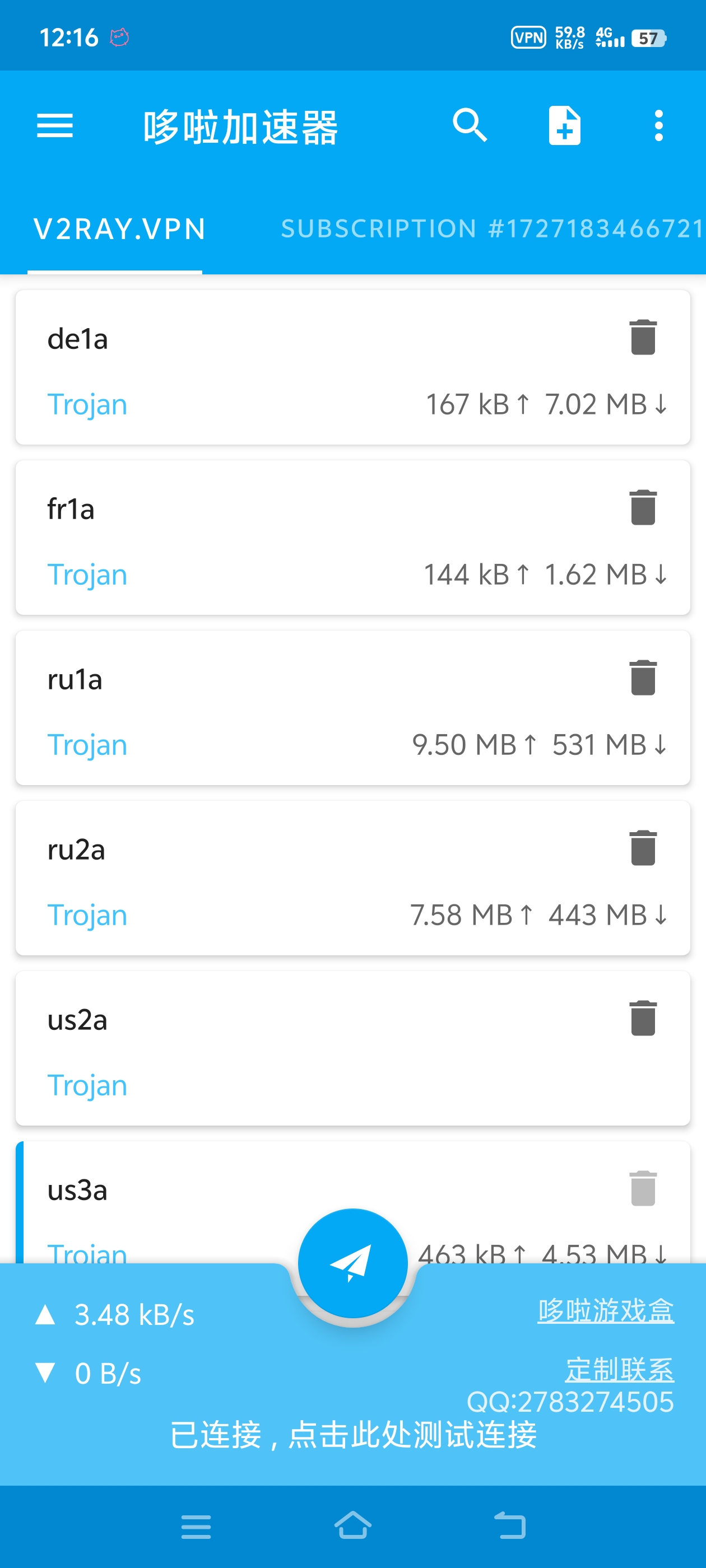706x1568 pixels.
Task: Delete the us2a server
Action: point(643,1018)
